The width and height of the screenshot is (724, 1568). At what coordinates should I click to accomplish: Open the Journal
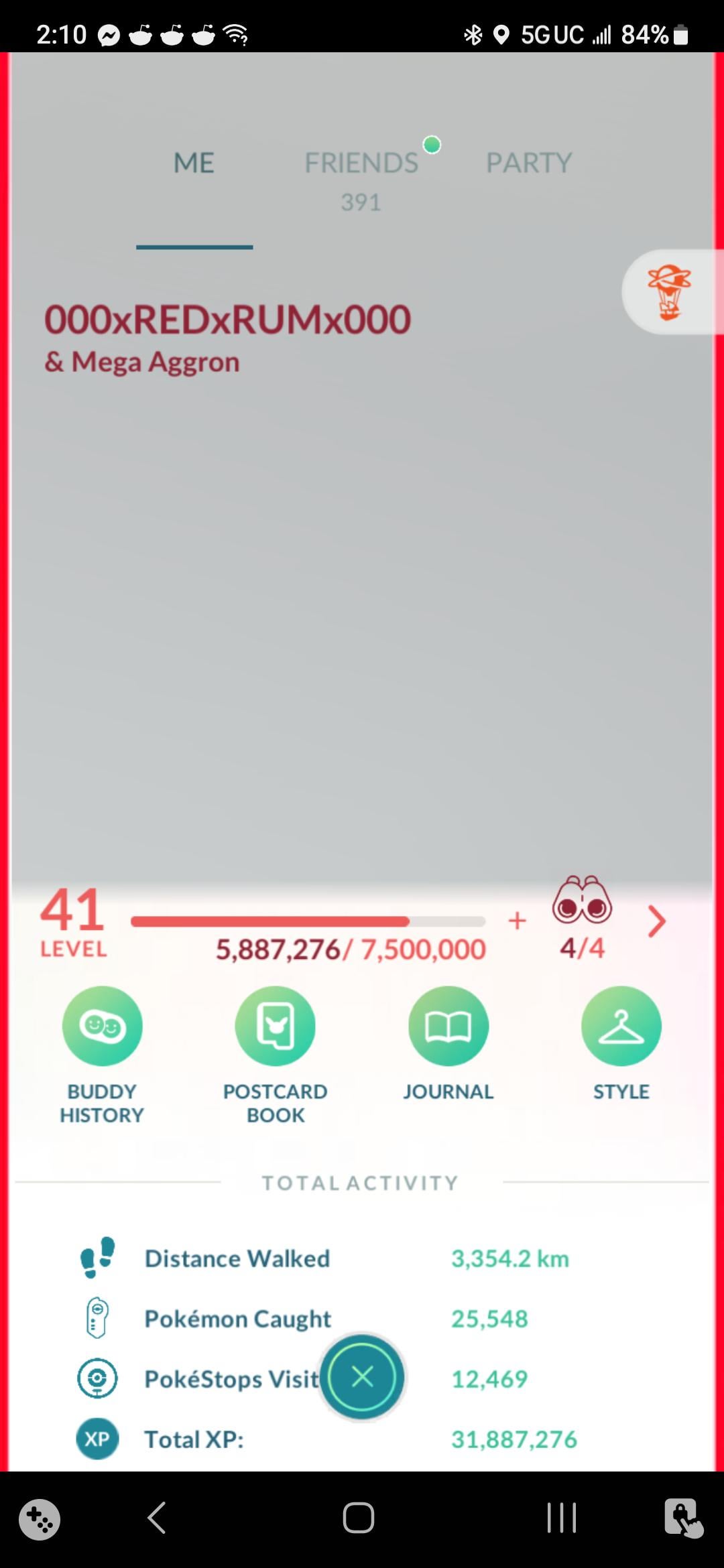coord(448,1026)
